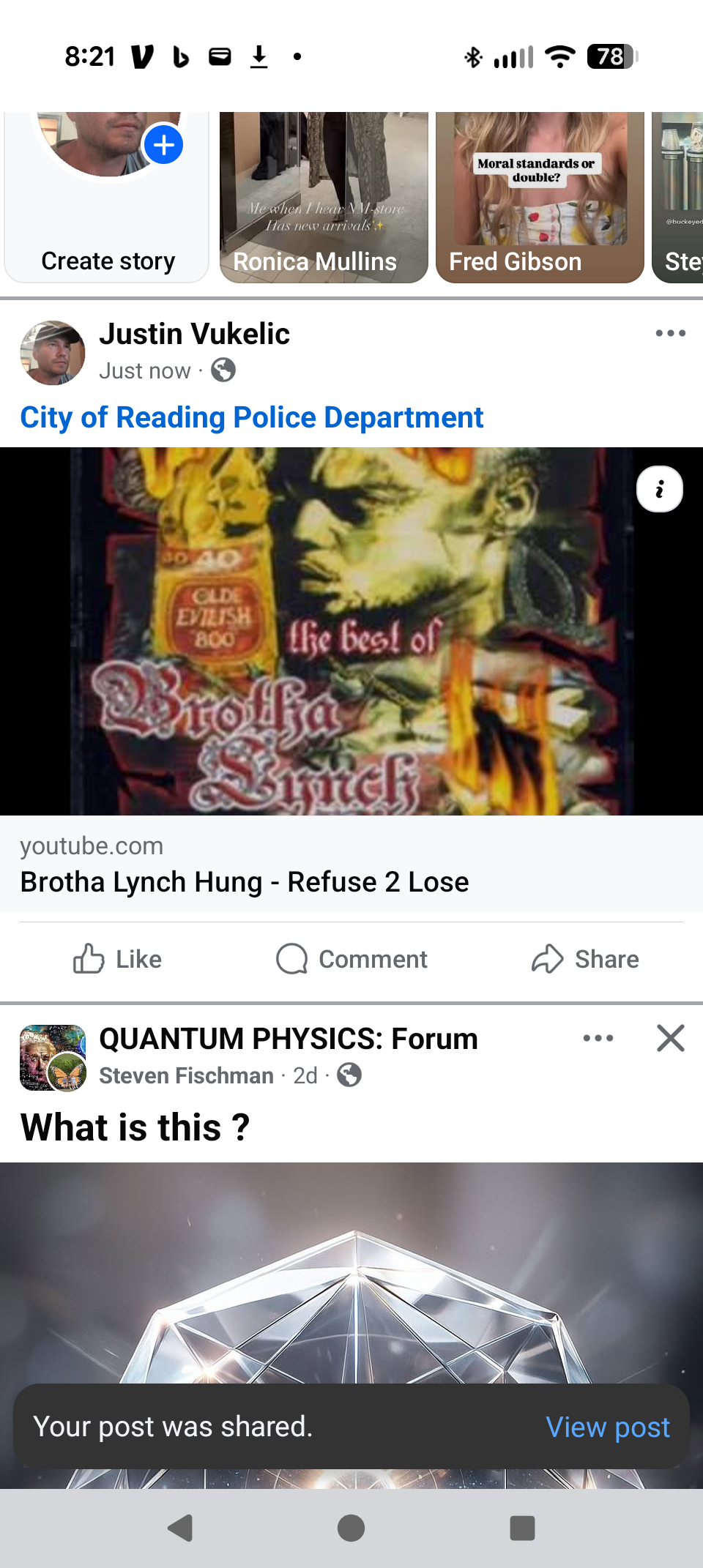Image resolution: width=703 pixels, height=1568 pixels.
Task: Open QUANTUM PHYSICS: Forum group
Action: pyautogui.click(x=288, y=1039)
